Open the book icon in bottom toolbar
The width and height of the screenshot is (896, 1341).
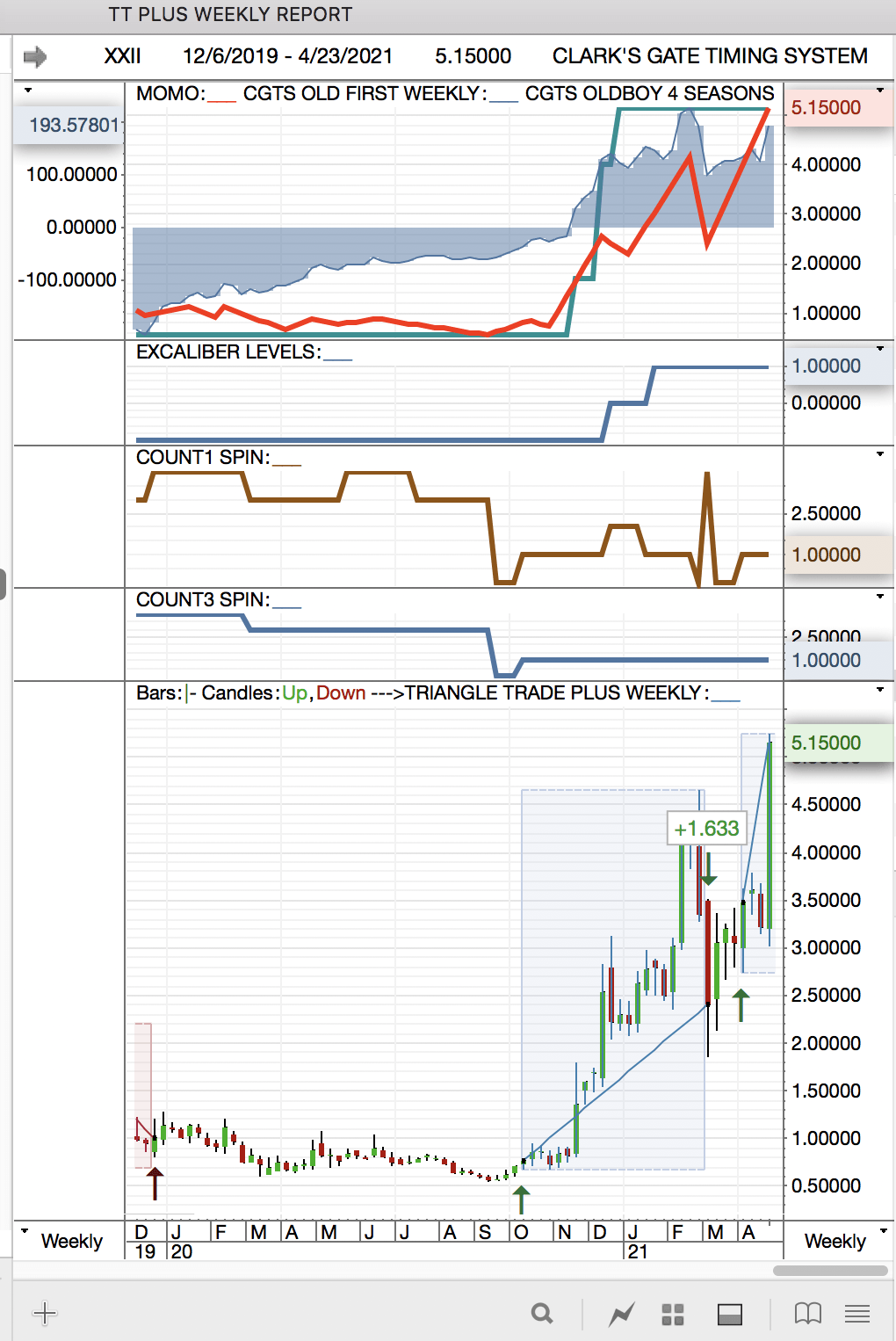coord(807,1314)
